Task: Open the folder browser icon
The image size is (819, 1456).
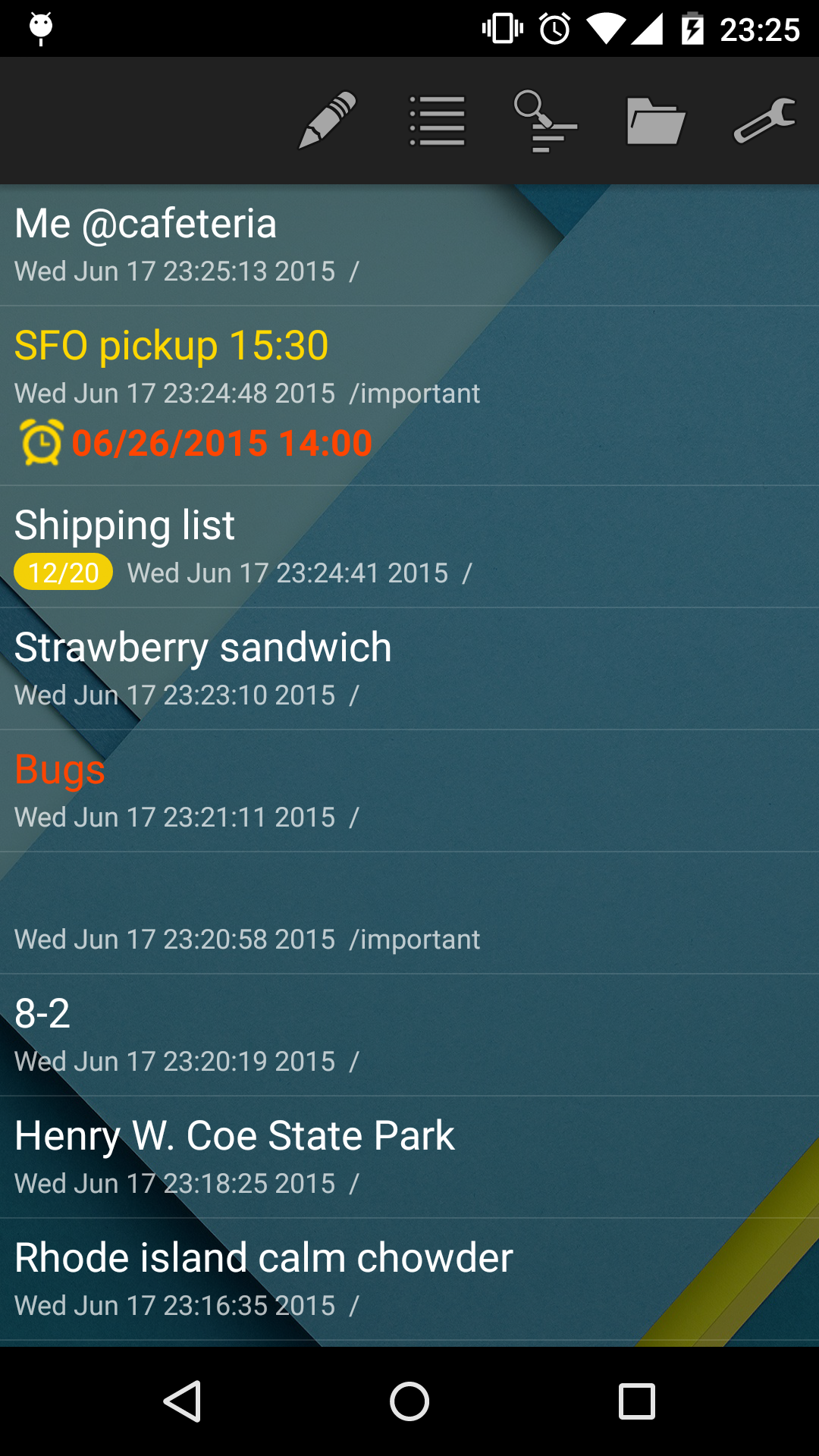Action: point(656,121)
